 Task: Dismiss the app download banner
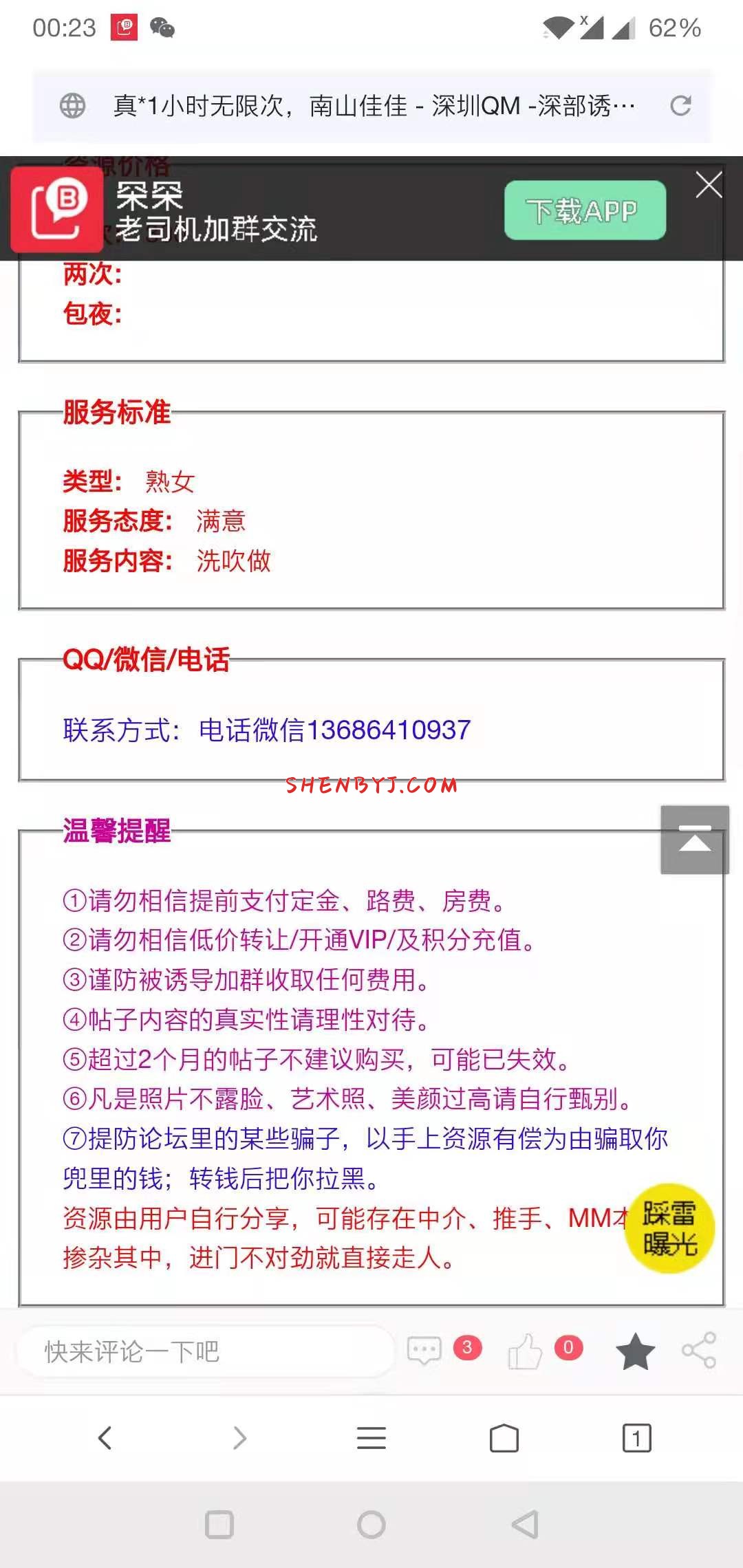coord(709,185)
